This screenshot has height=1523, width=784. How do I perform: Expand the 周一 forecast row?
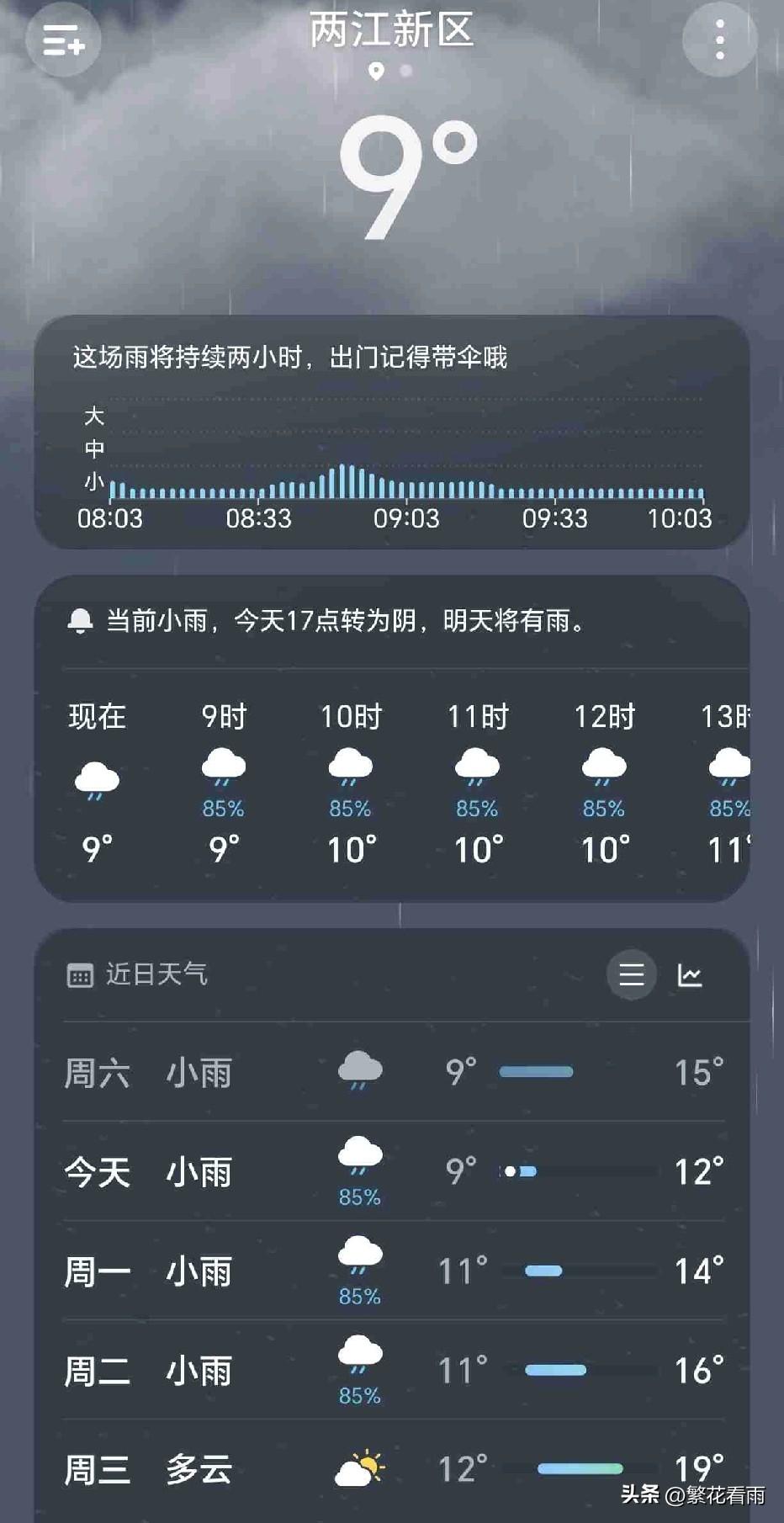tap(392, 1271)
